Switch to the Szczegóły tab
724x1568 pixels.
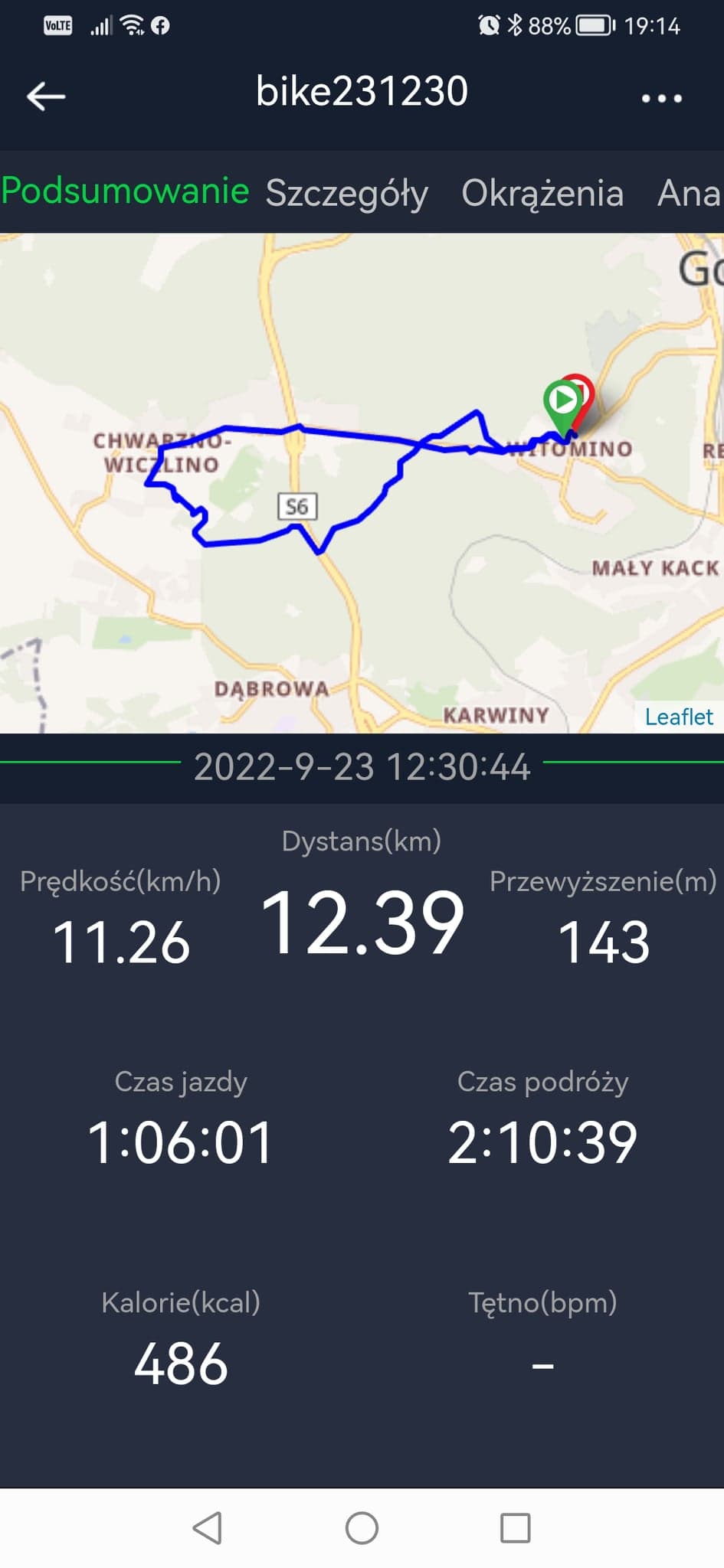(346, 193)
